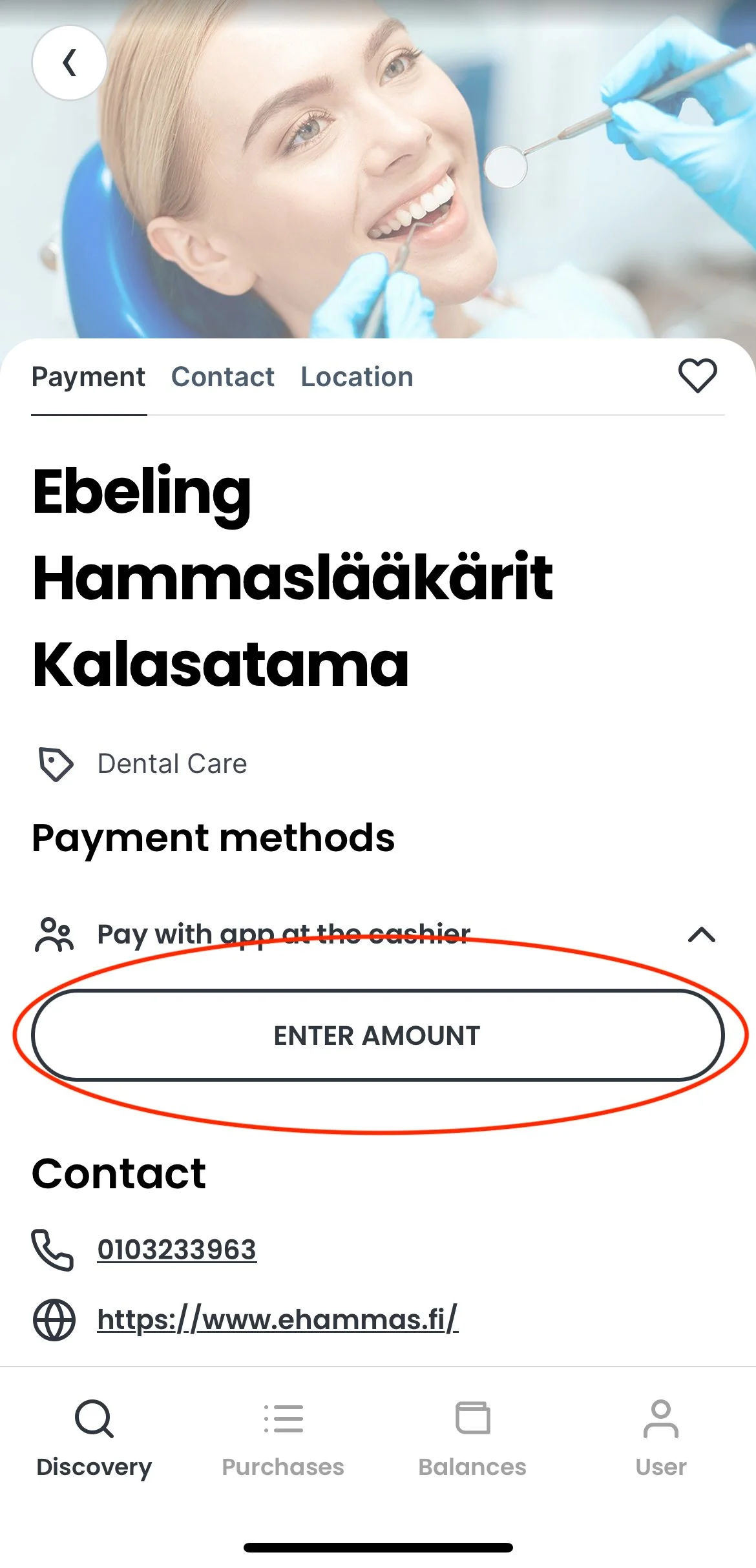Open the ehammas.fi website link
The height and width of the screenshot is (1568, 756).
[277, 1319]
